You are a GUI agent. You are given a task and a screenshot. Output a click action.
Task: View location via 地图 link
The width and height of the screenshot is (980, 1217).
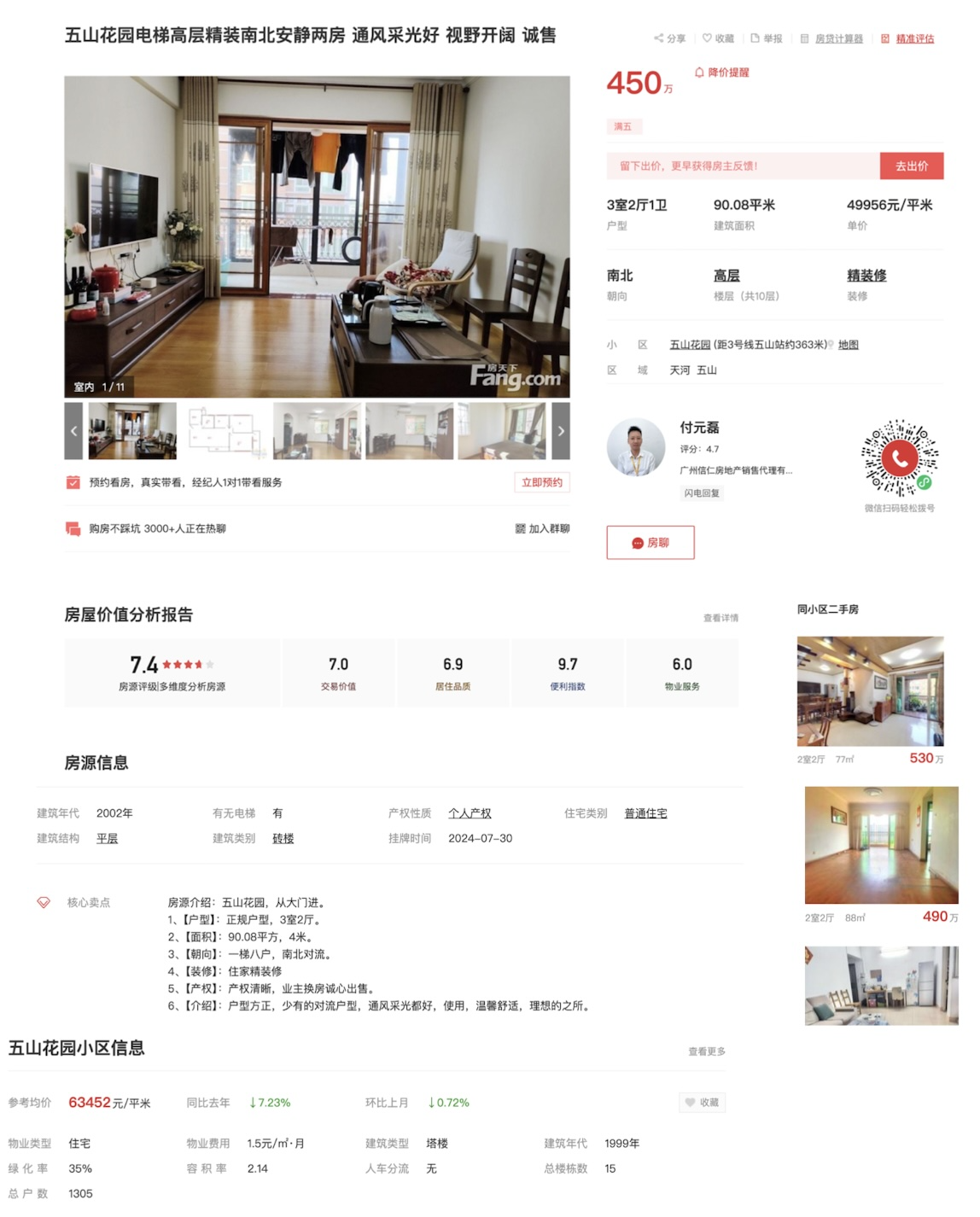(848, 345)
